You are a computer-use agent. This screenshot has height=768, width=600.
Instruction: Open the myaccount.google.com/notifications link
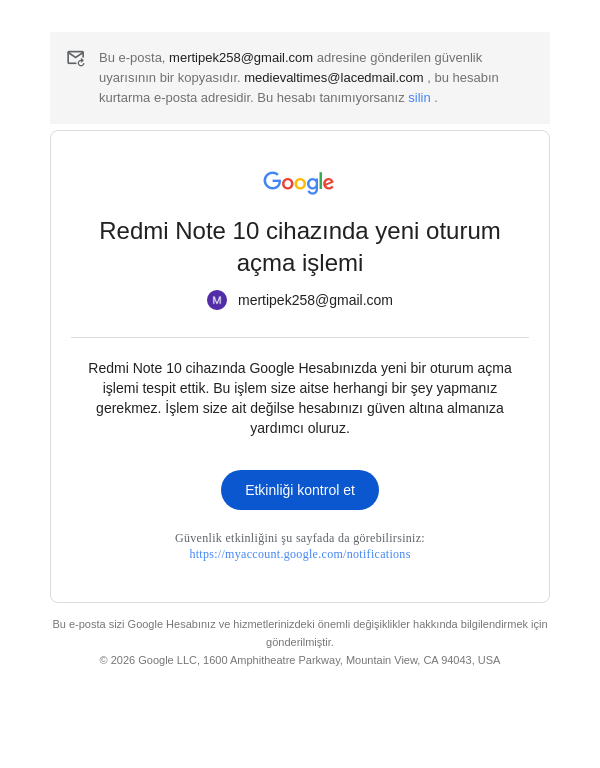click(x=300, y=554)
